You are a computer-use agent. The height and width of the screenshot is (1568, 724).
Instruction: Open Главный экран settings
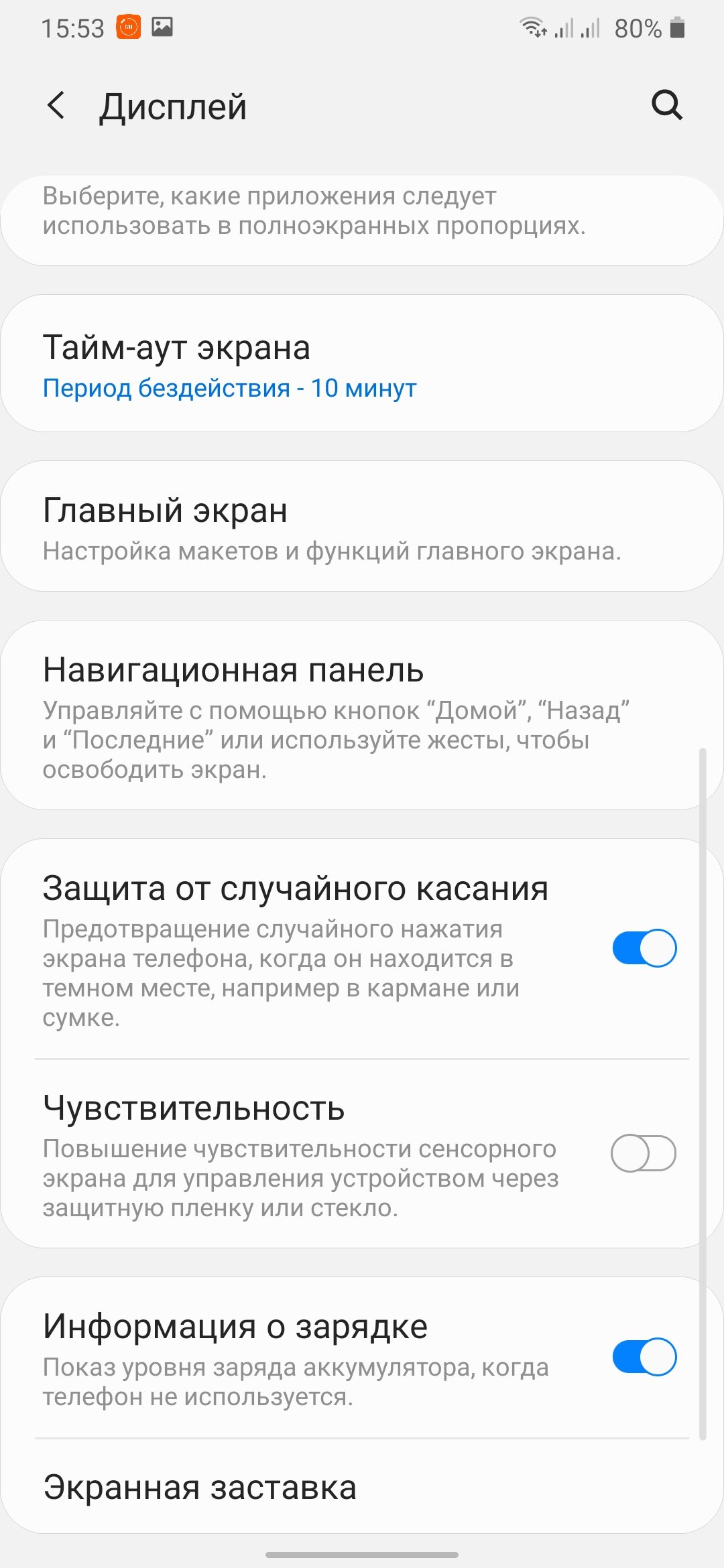point(362,526)
